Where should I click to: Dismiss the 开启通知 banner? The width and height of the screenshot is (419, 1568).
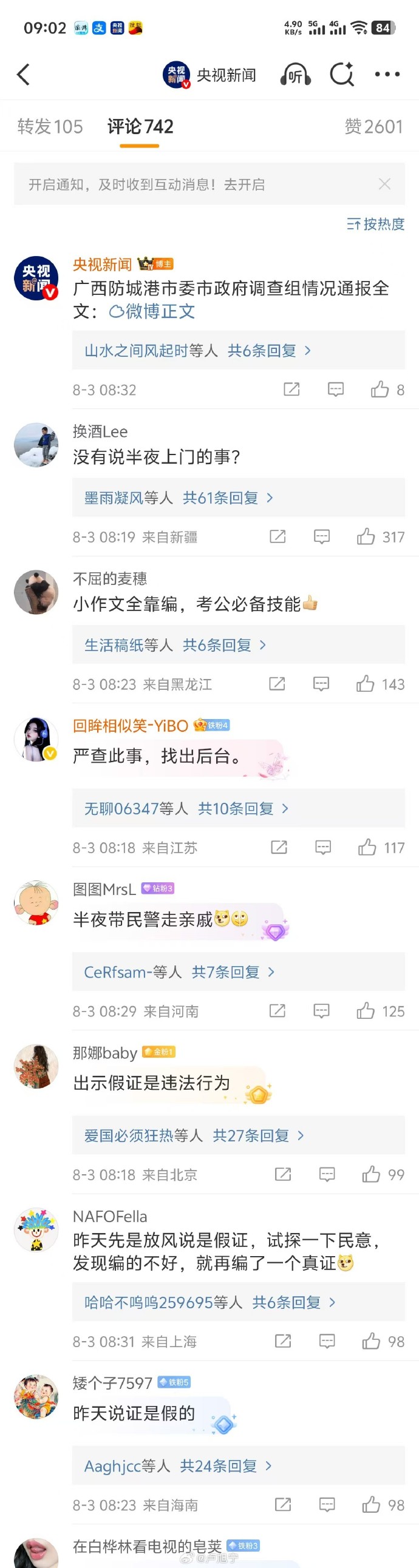tap(384, 184)
